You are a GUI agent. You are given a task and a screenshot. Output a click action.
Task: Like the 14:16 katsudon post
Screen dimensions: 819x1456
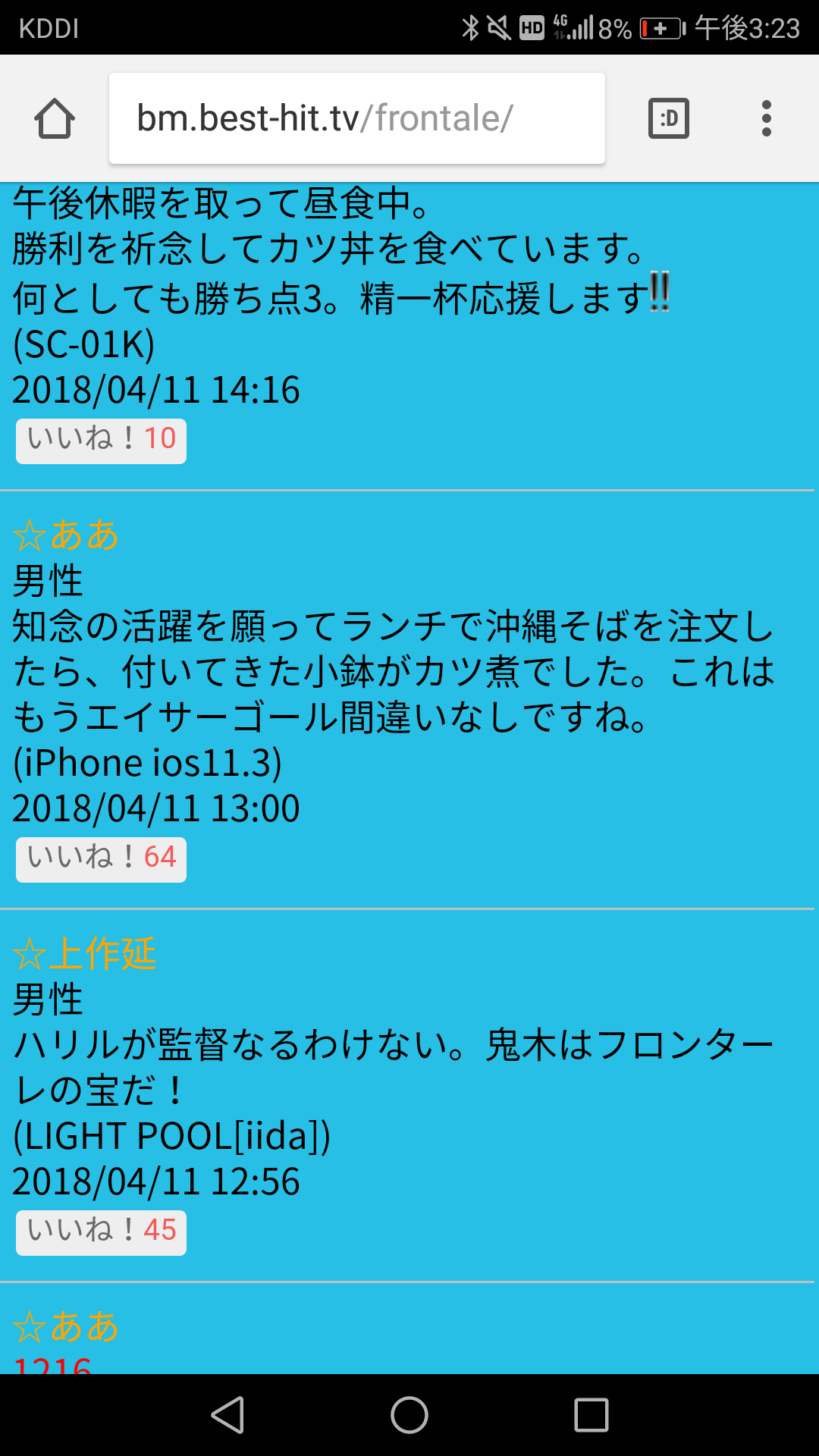pos(102,441)
